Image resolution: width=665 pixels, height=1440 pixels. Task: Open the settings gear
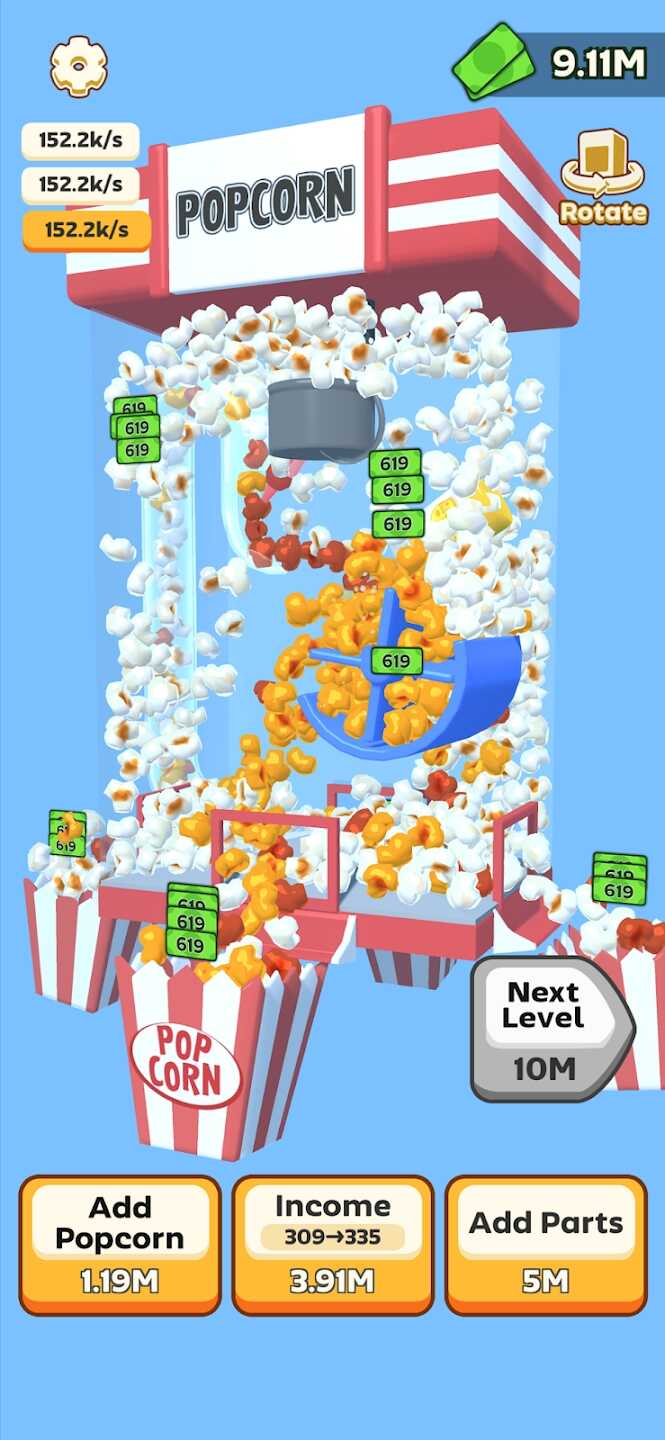pos(79,66)
